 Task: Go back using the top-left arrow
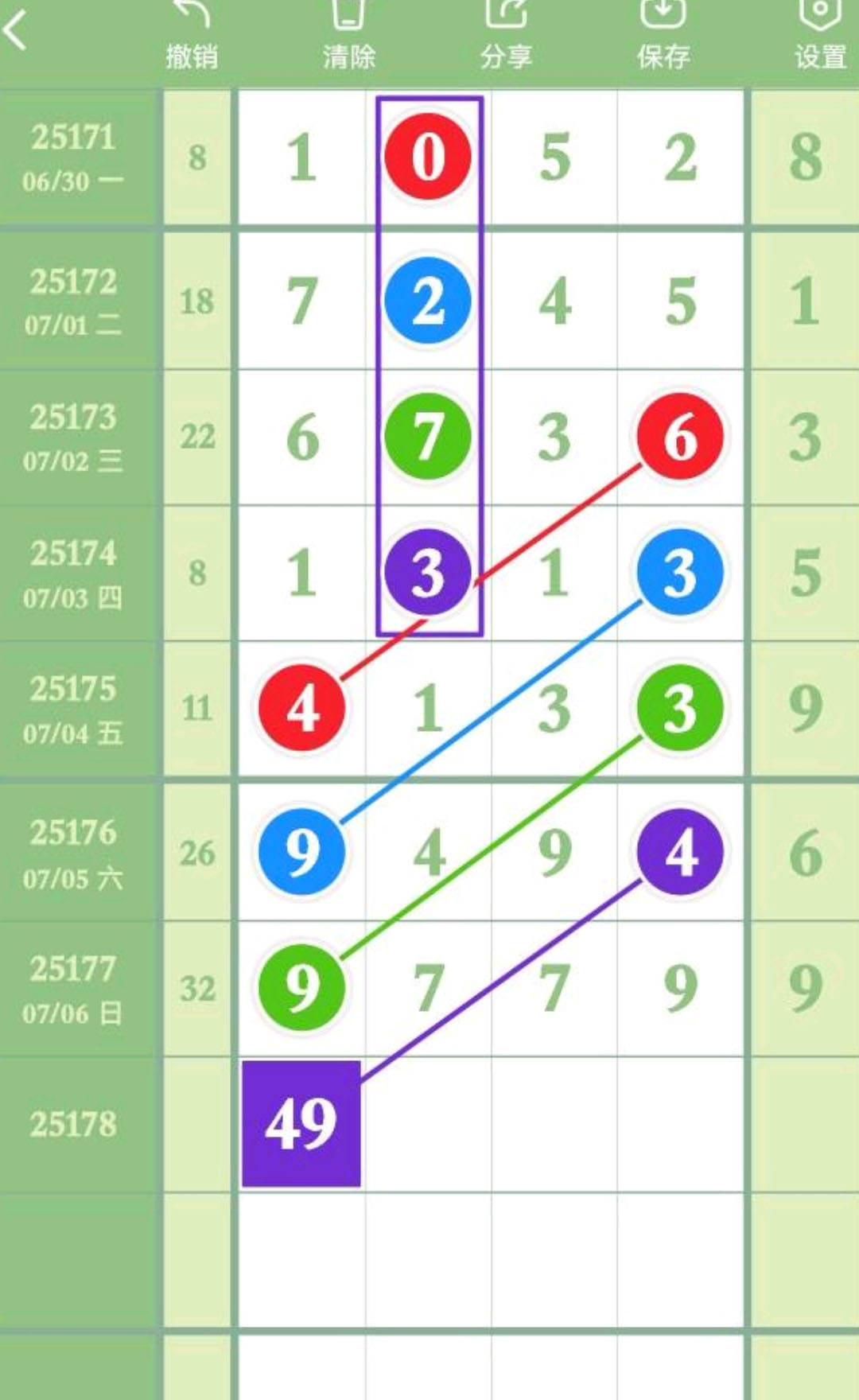16,30
